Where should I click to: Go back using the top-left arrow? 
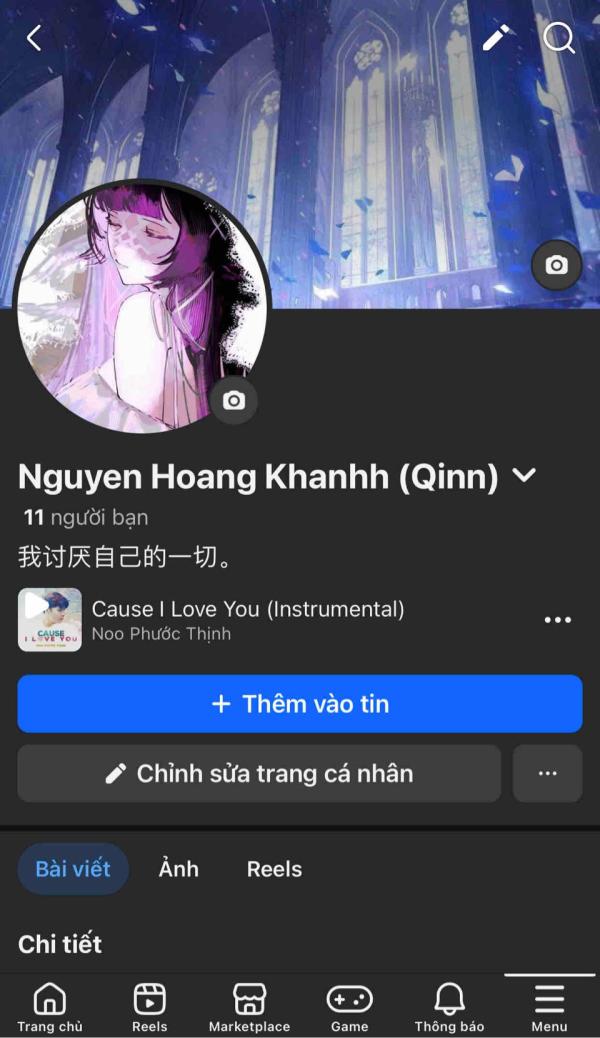tap(34, 38)
